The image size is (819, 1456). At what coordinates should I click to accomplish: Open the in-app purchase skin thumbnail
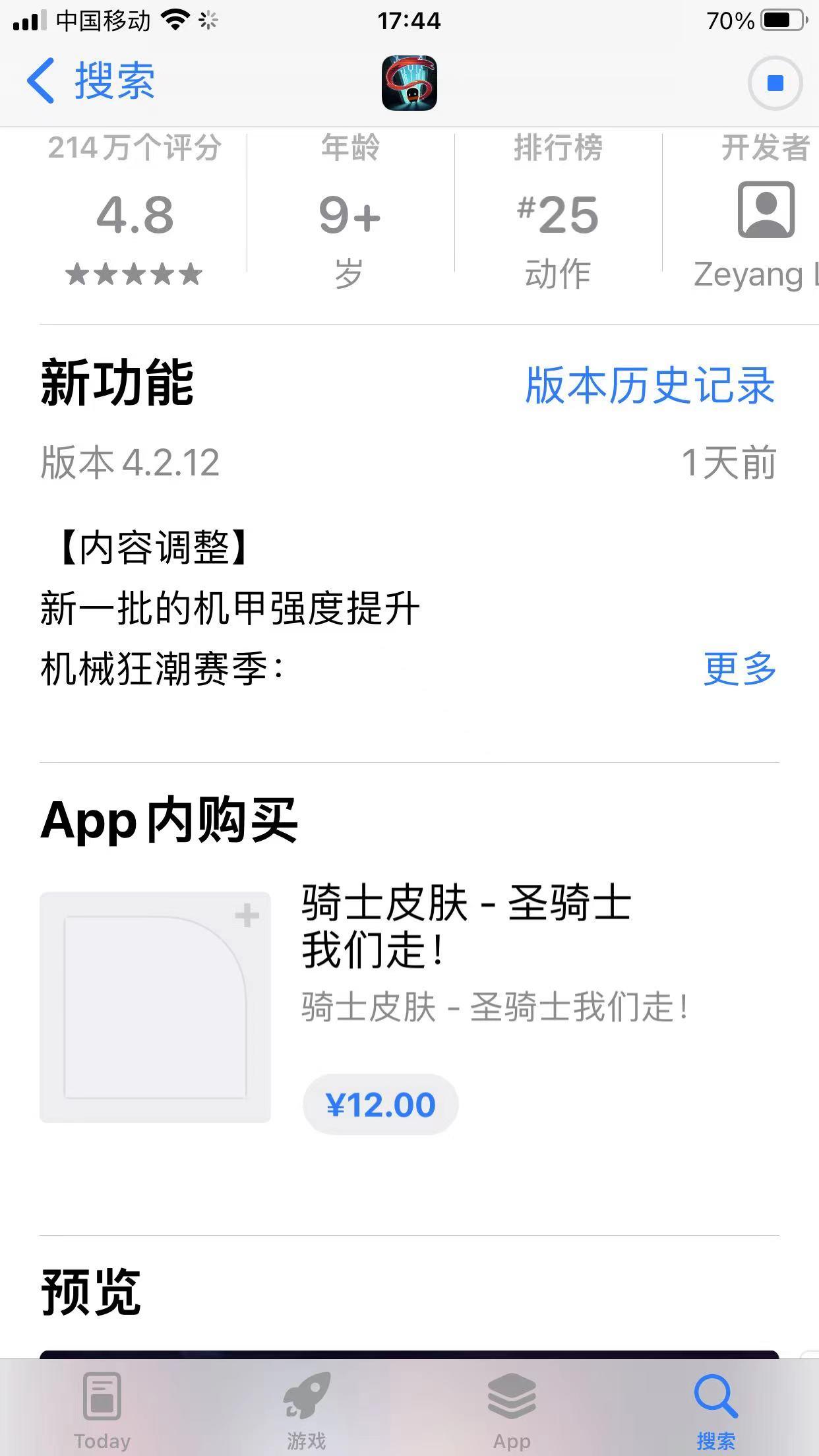tap(155, 1009)
